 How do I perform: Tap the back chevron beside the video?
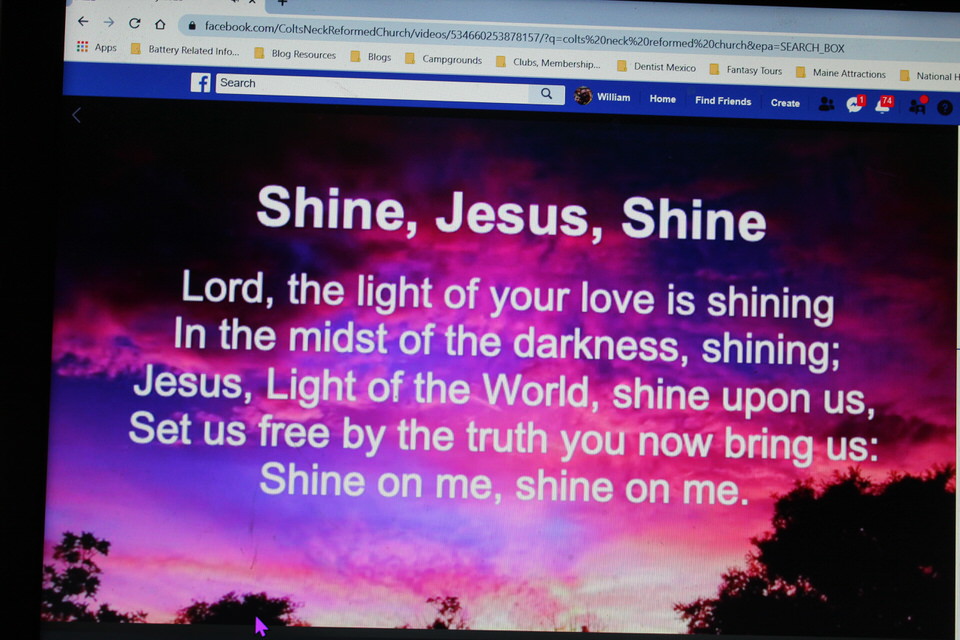coord(76,115)
